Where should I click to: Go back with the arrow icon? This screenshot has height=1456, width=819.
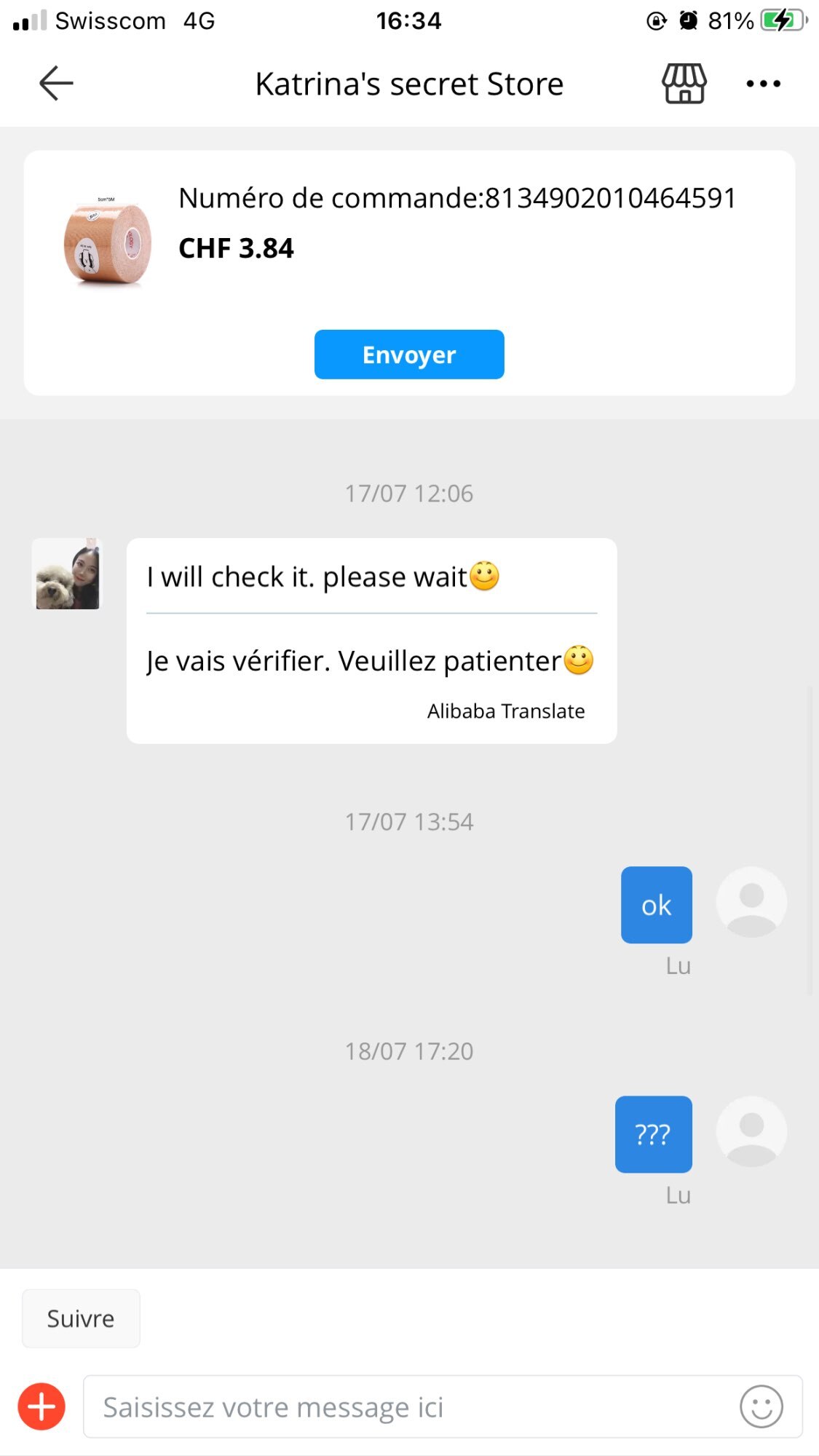pyautogui.click(x=56, y=83)
